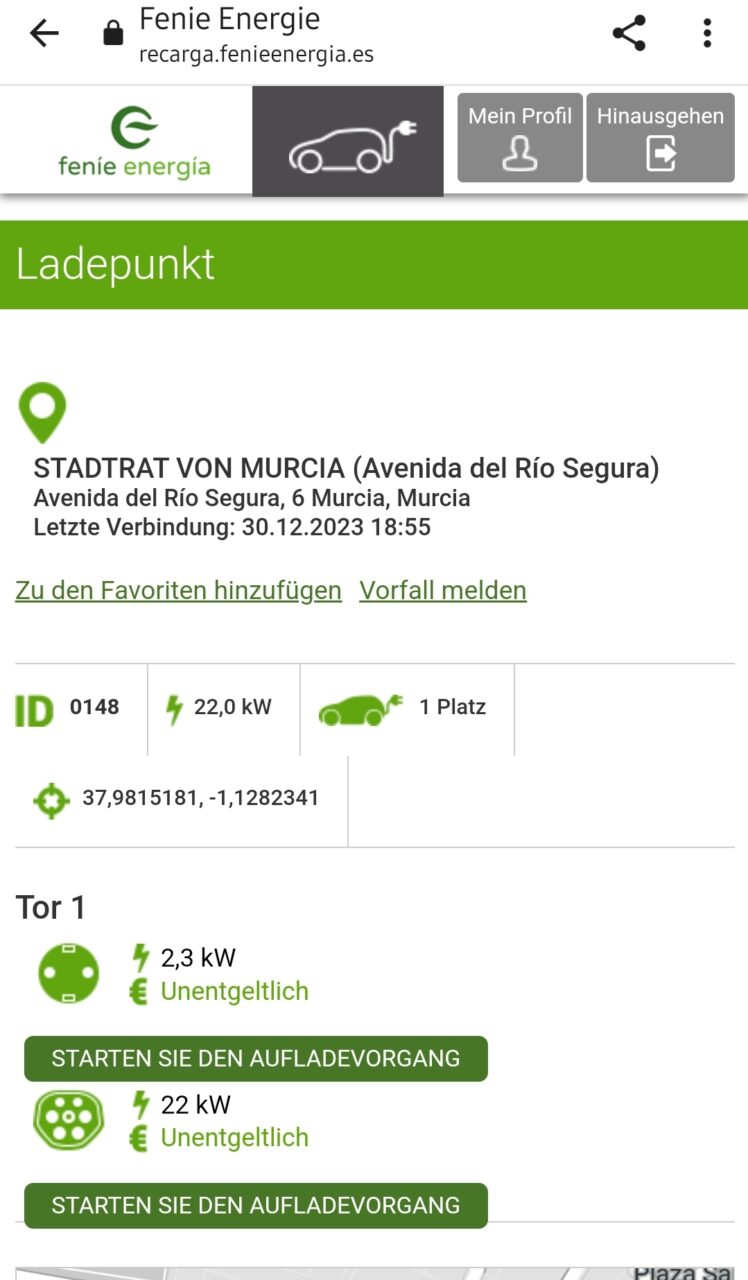The width and height of the screenshot is (748, 1280).
Task: Open the browser overflow menu
Action: 707,34
